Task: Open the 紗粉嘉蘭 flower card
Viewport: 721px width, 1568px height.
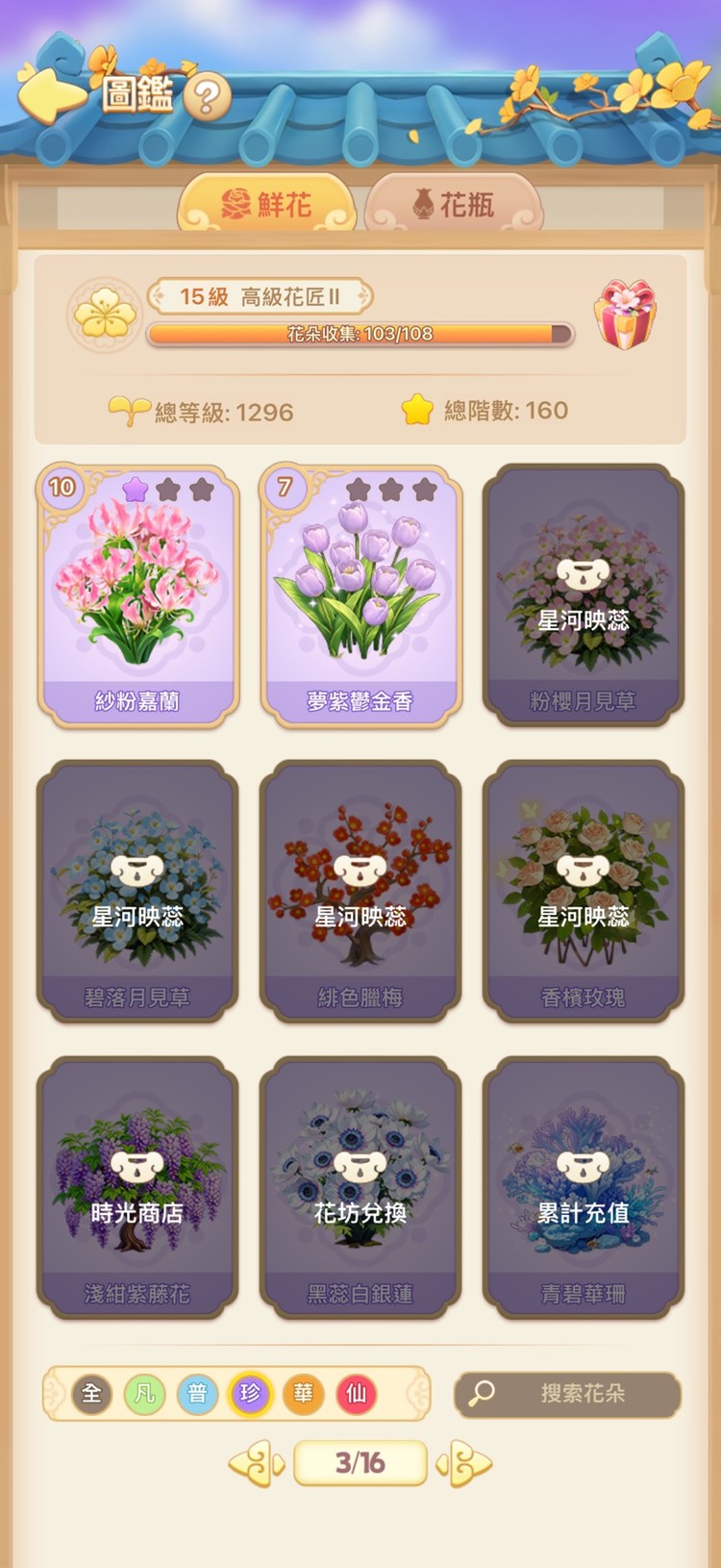Action: click(137, 596)
